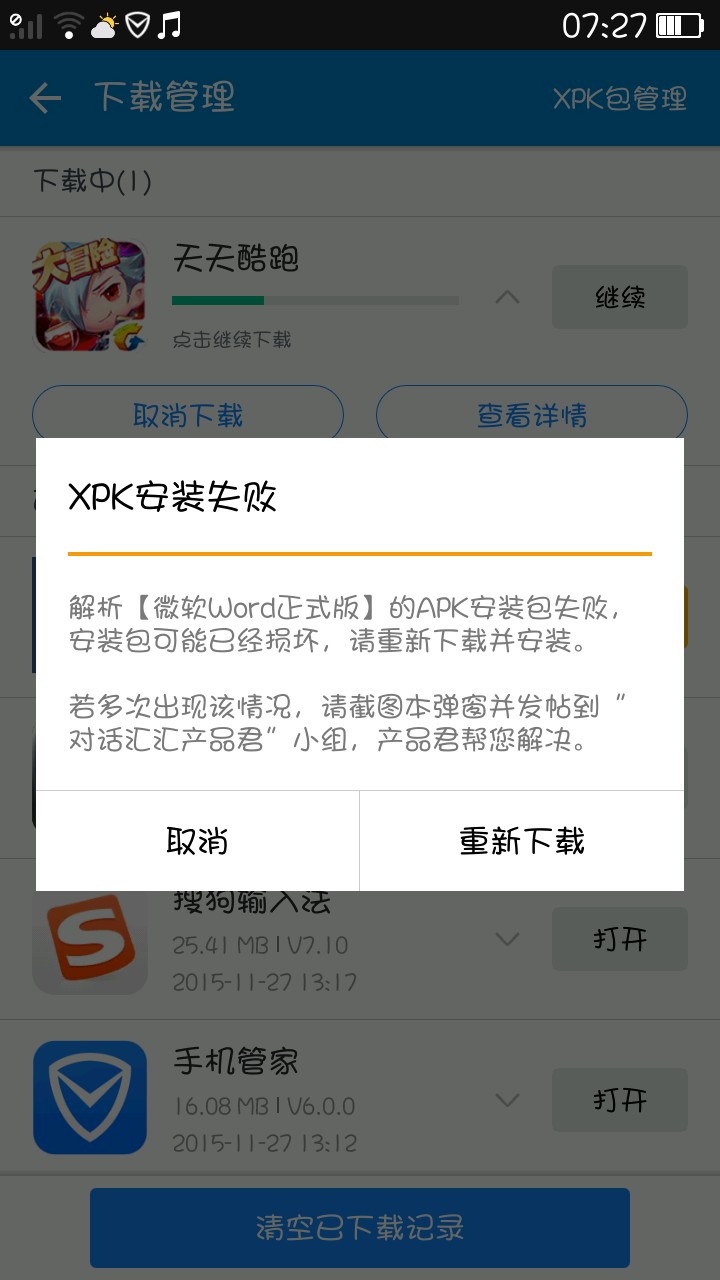Viewport: 720px width, 1280px height.
Task: Tap 打开 for 手机管家
Action: coord(620,1100)
